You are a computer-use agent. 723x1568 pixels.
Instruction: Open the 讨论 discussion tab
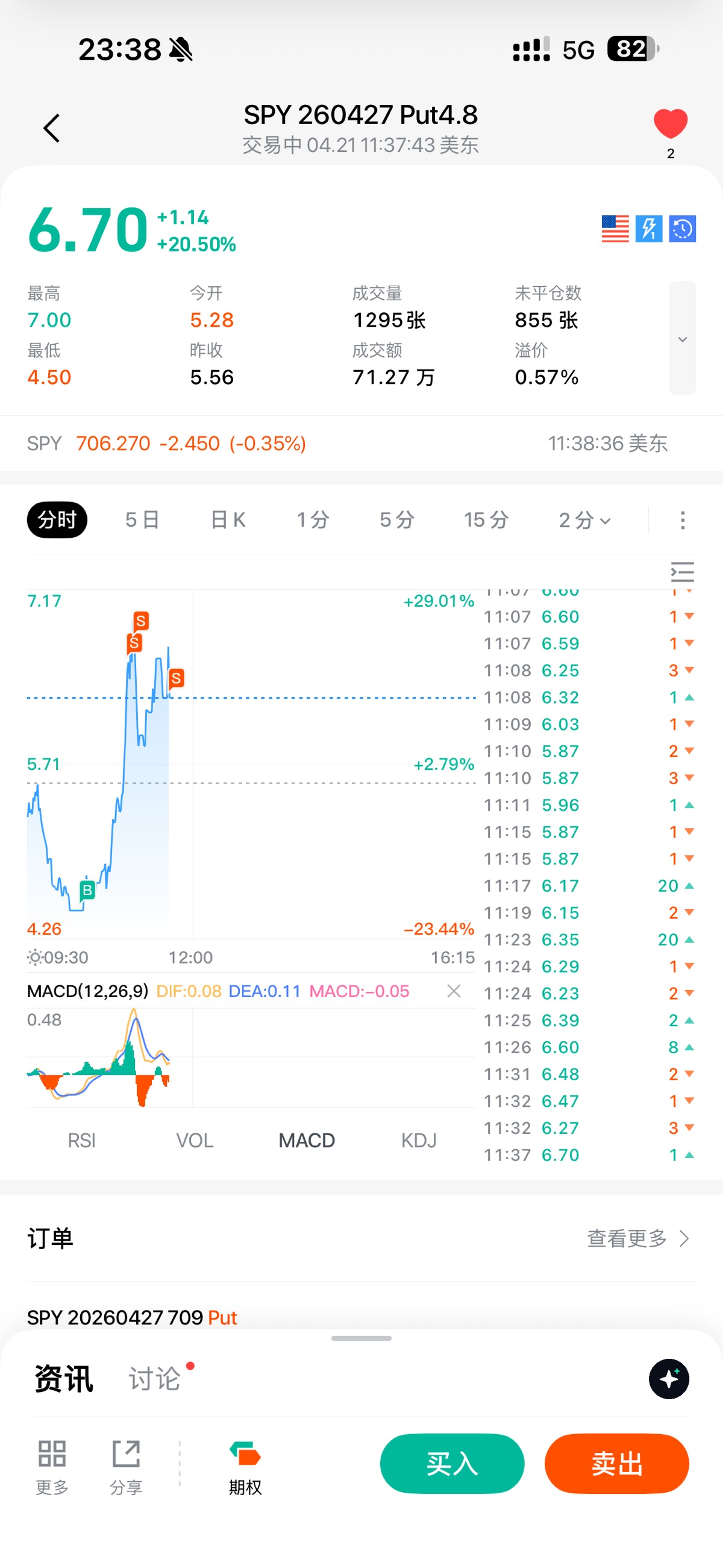(155, 1379)
